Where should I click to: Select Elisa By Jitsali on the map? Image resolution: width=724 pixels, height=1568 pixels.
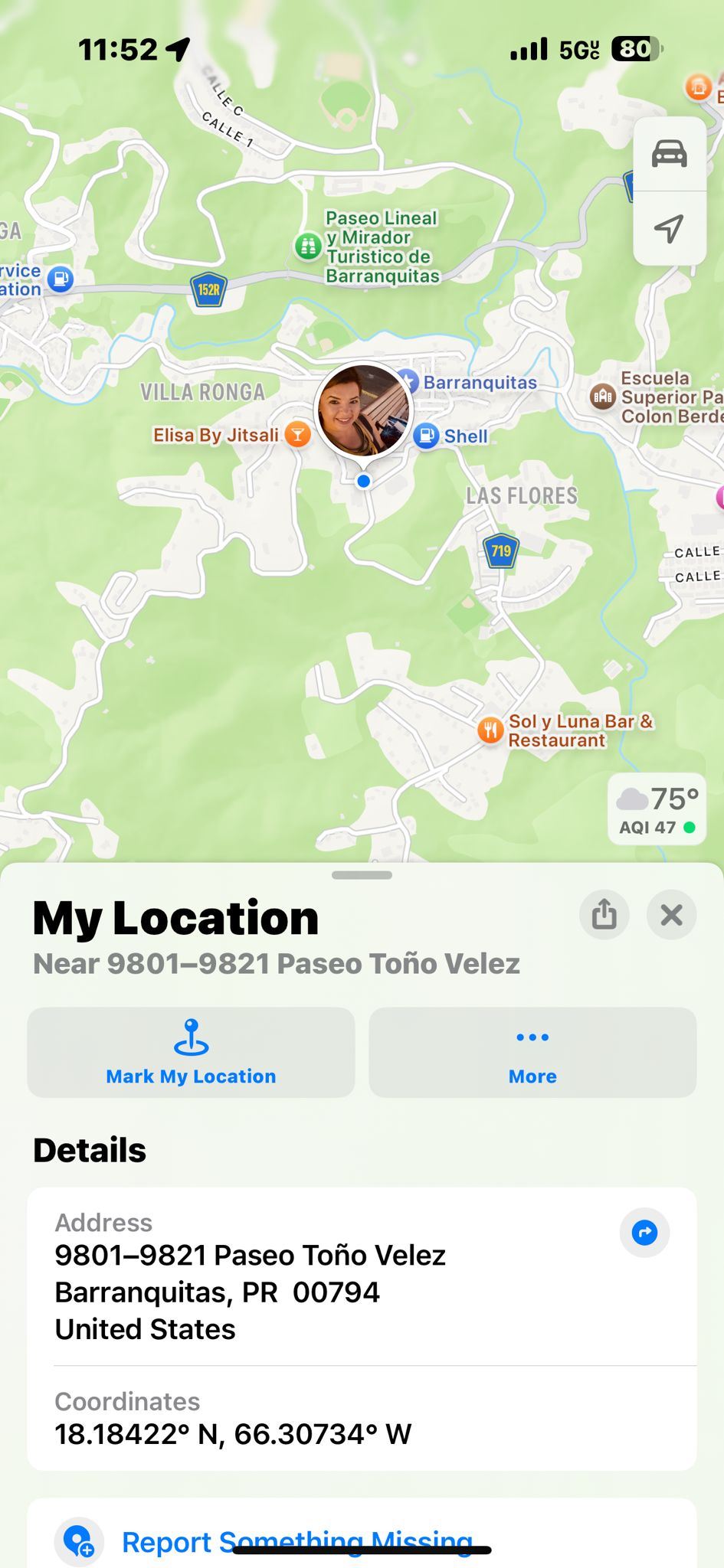click(x=297, y=435)
